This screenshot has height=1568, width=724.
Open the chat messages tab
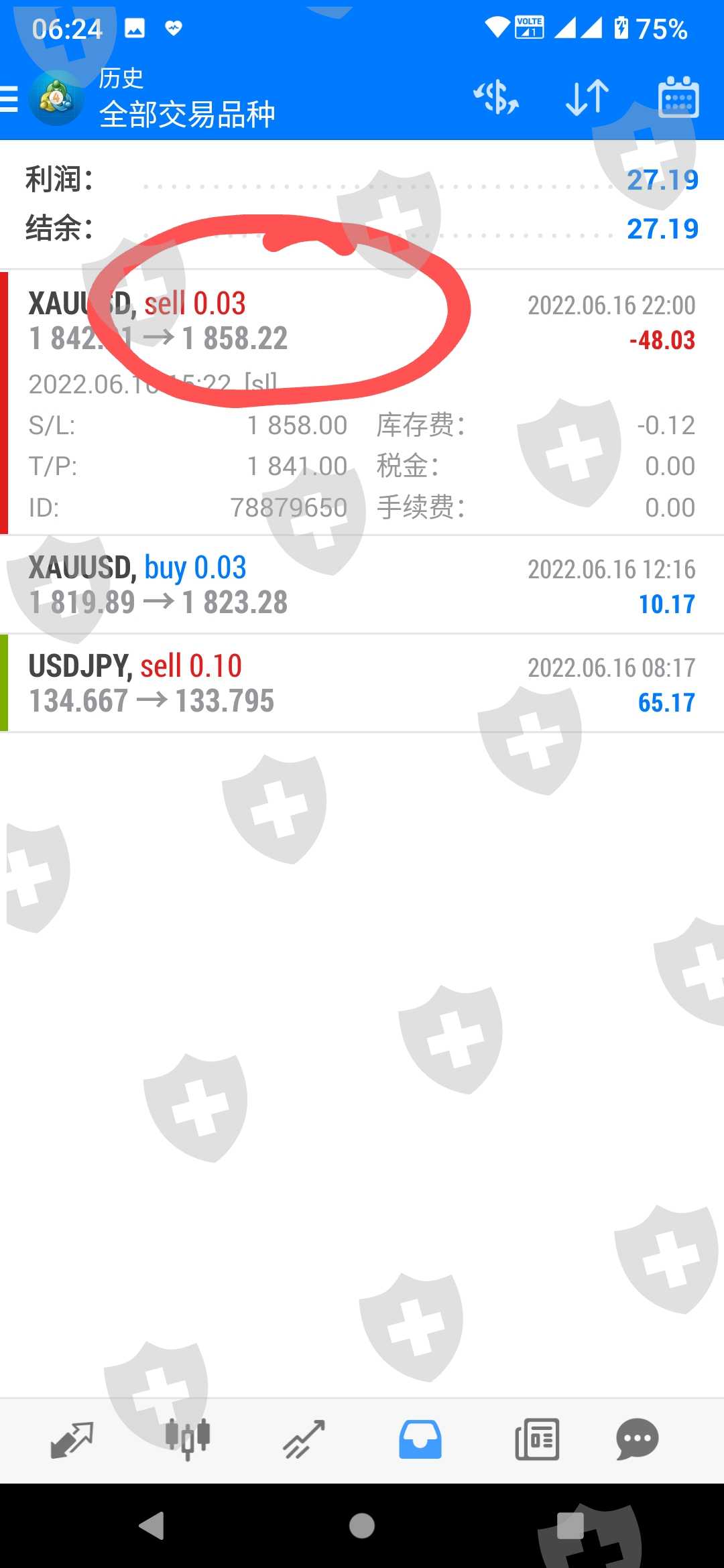[x=638, y=1439]
